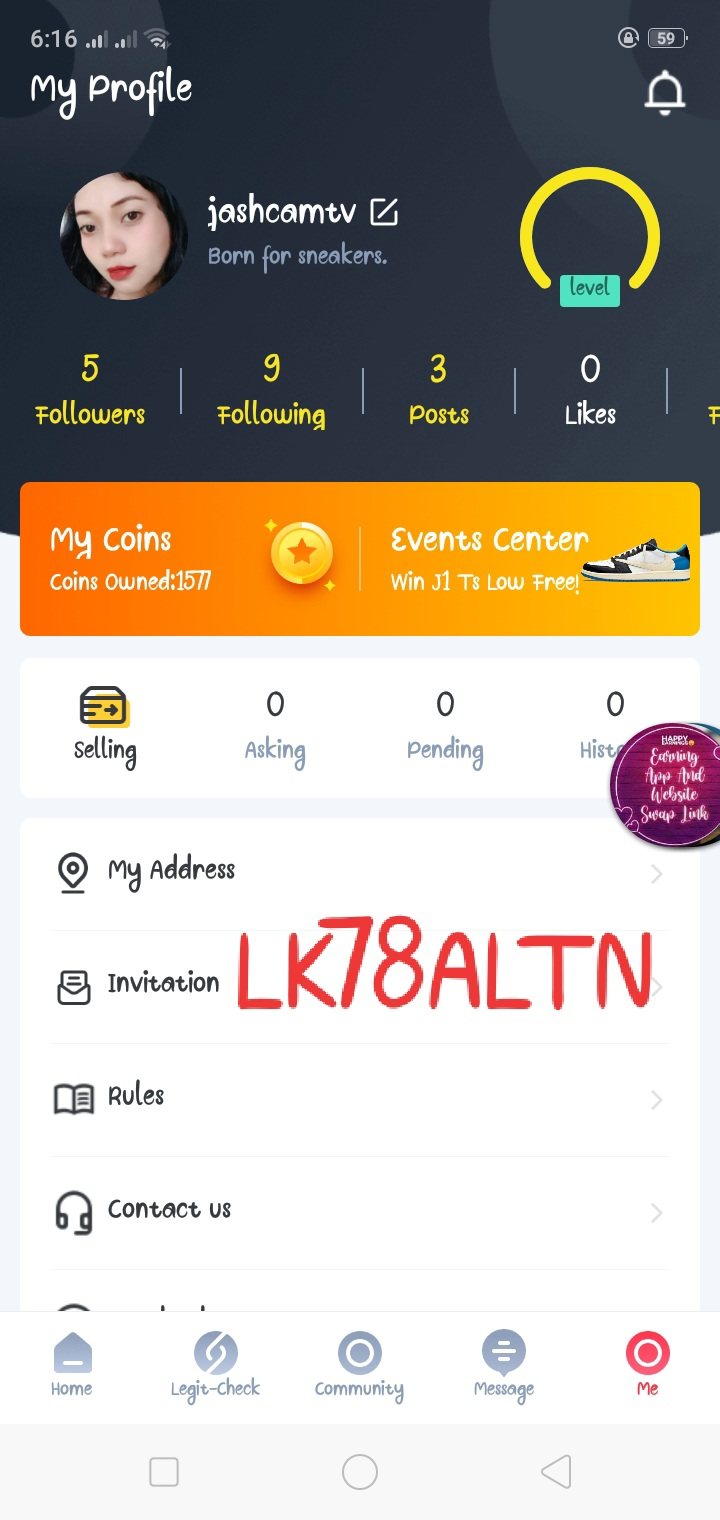View Likes count details
Image resolution: width=720 pixels, height=1520 pixels.
590,389
